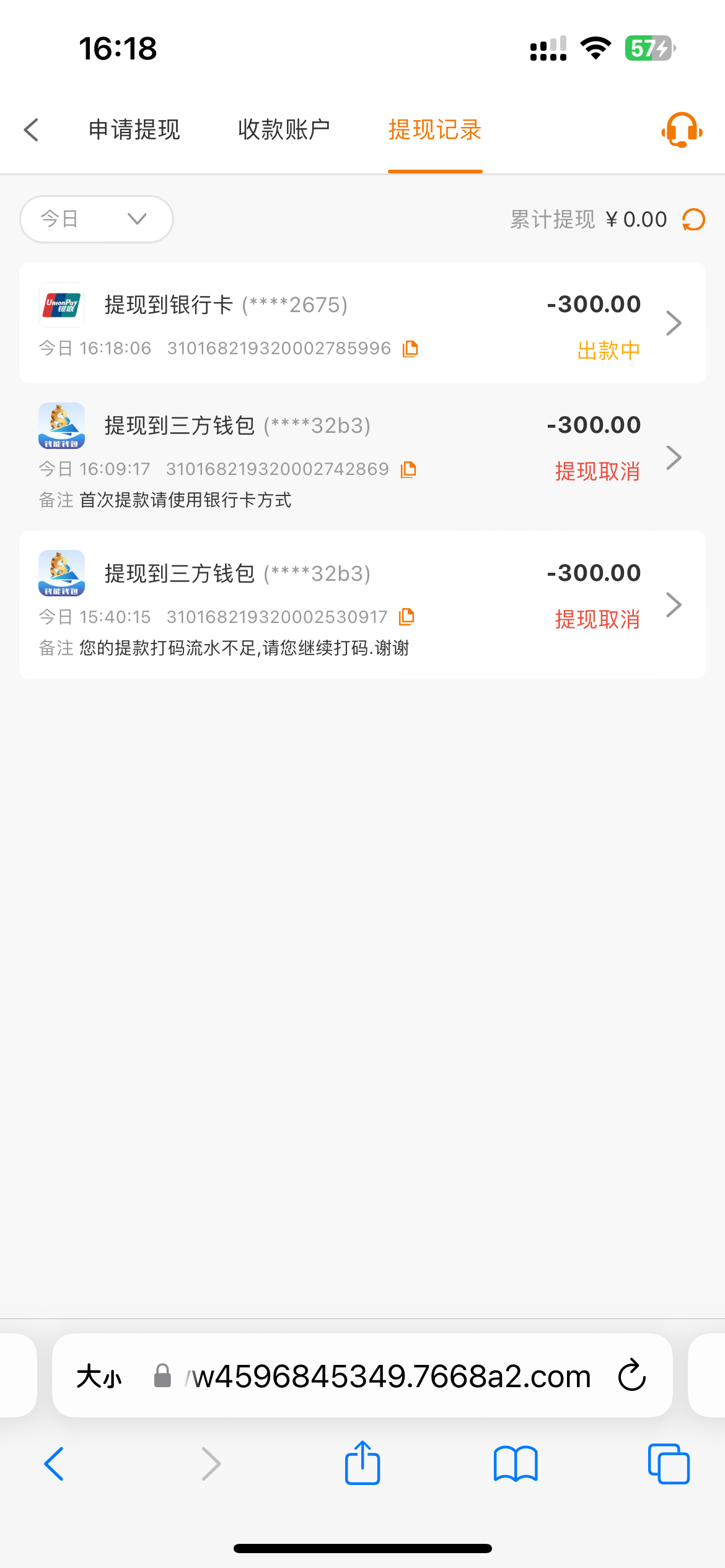Go back using the header arrow
Image resolution: width=725 pixels, height=1568 pixels.
coord(32,130)
